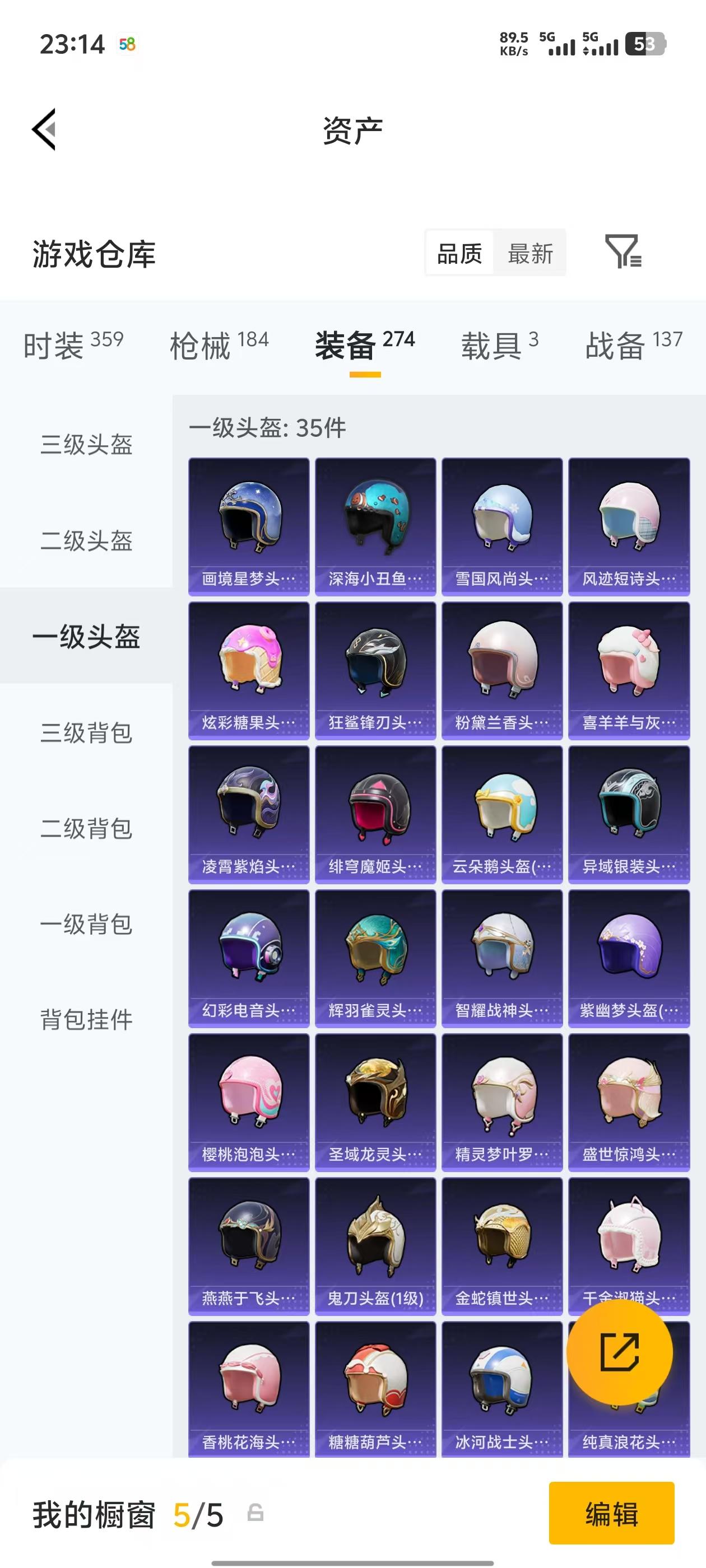Select 二级头盔 in the side list

coord(86,540)
